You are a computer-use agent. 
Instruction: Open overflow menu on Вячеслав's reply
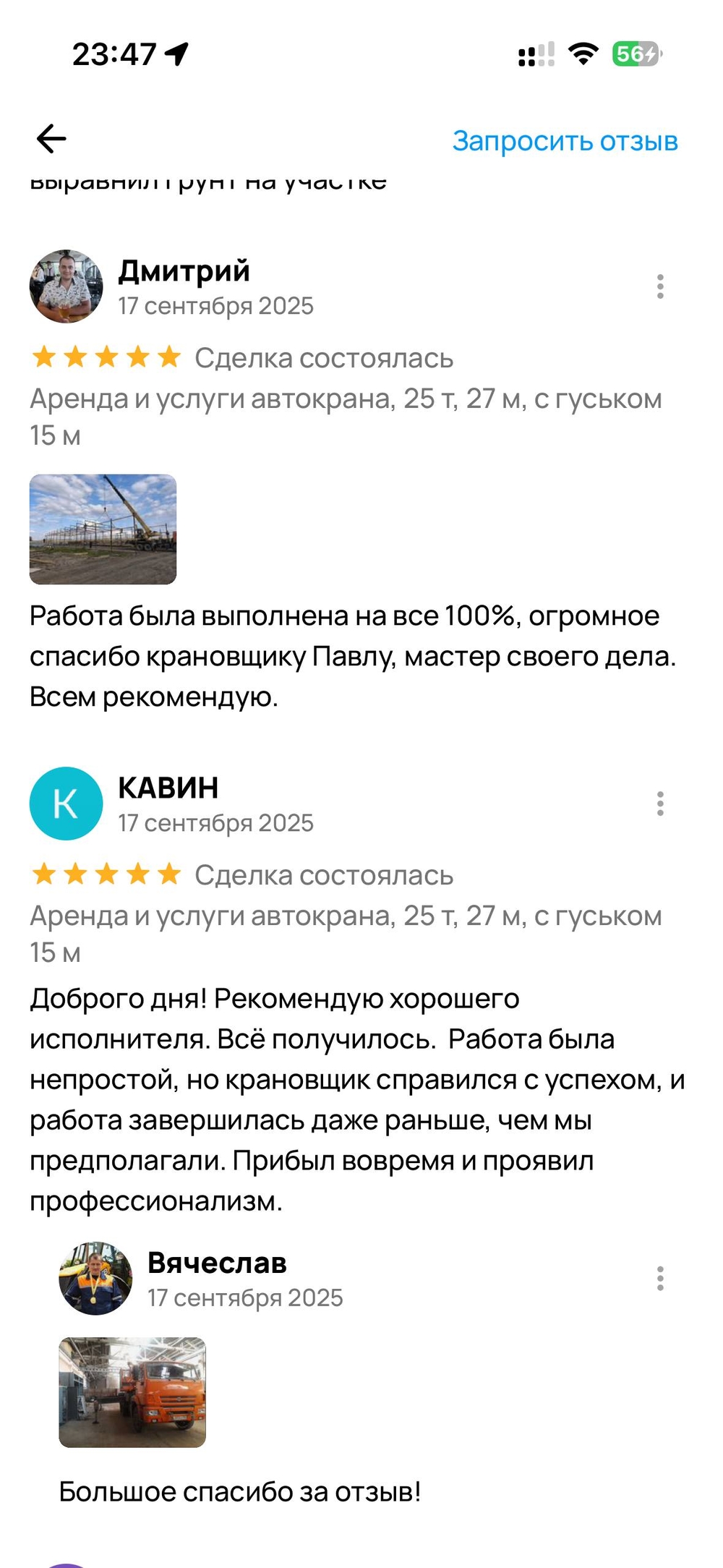659,1278
